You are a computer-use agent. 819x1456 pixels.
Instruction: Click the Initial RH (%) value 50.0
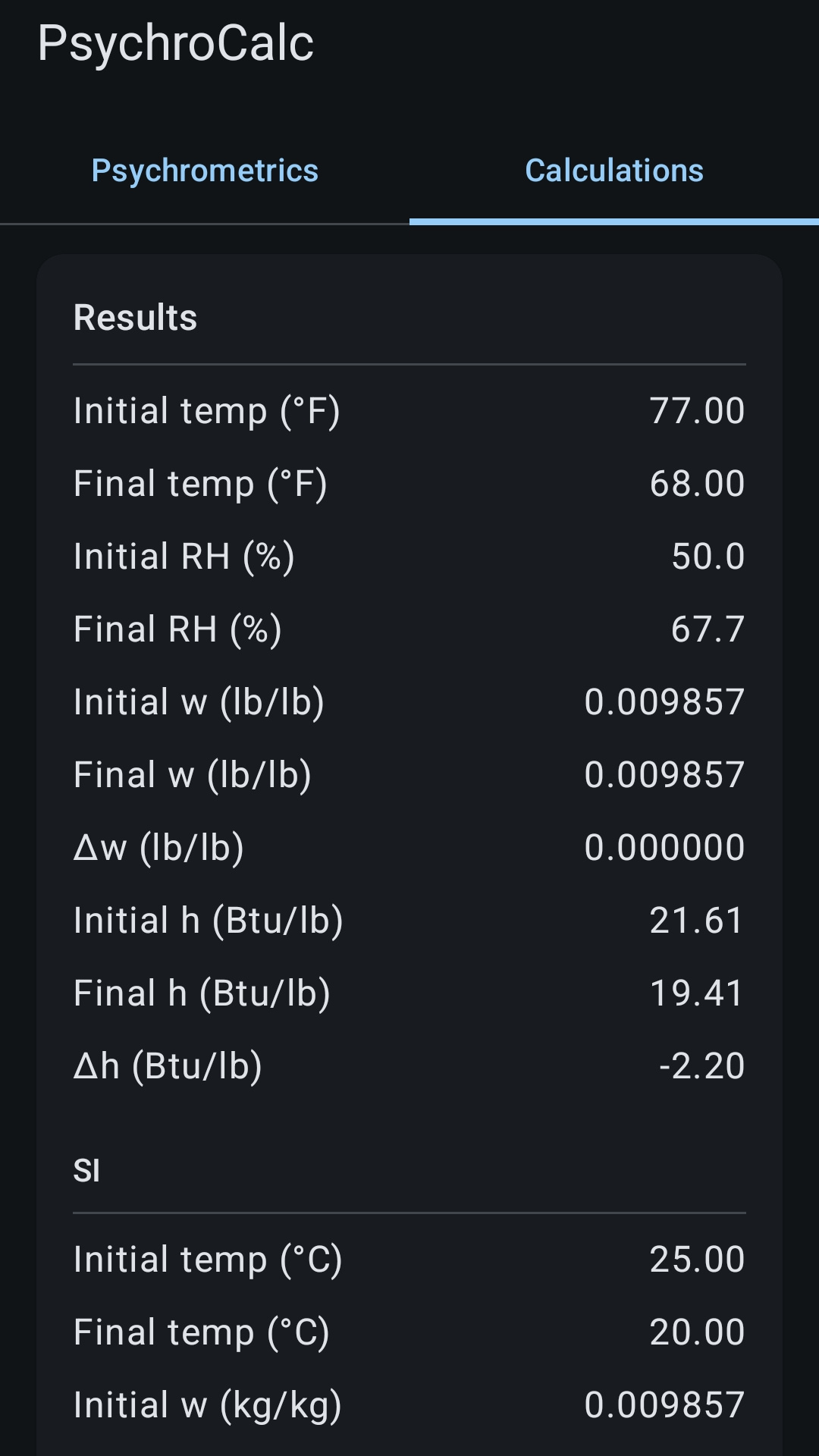tap(707, 556)
